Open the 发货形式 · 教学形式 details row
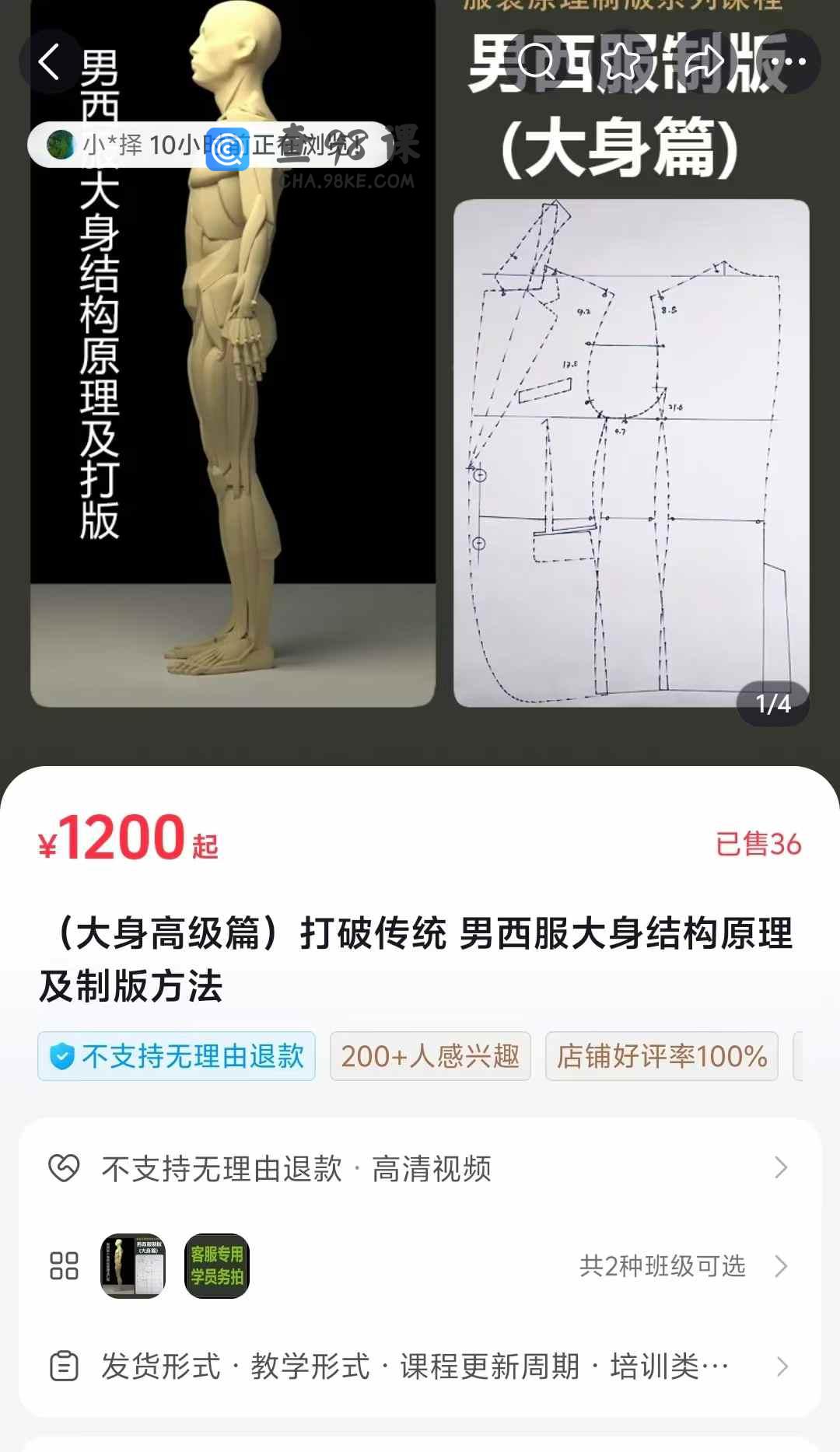 420,1366
